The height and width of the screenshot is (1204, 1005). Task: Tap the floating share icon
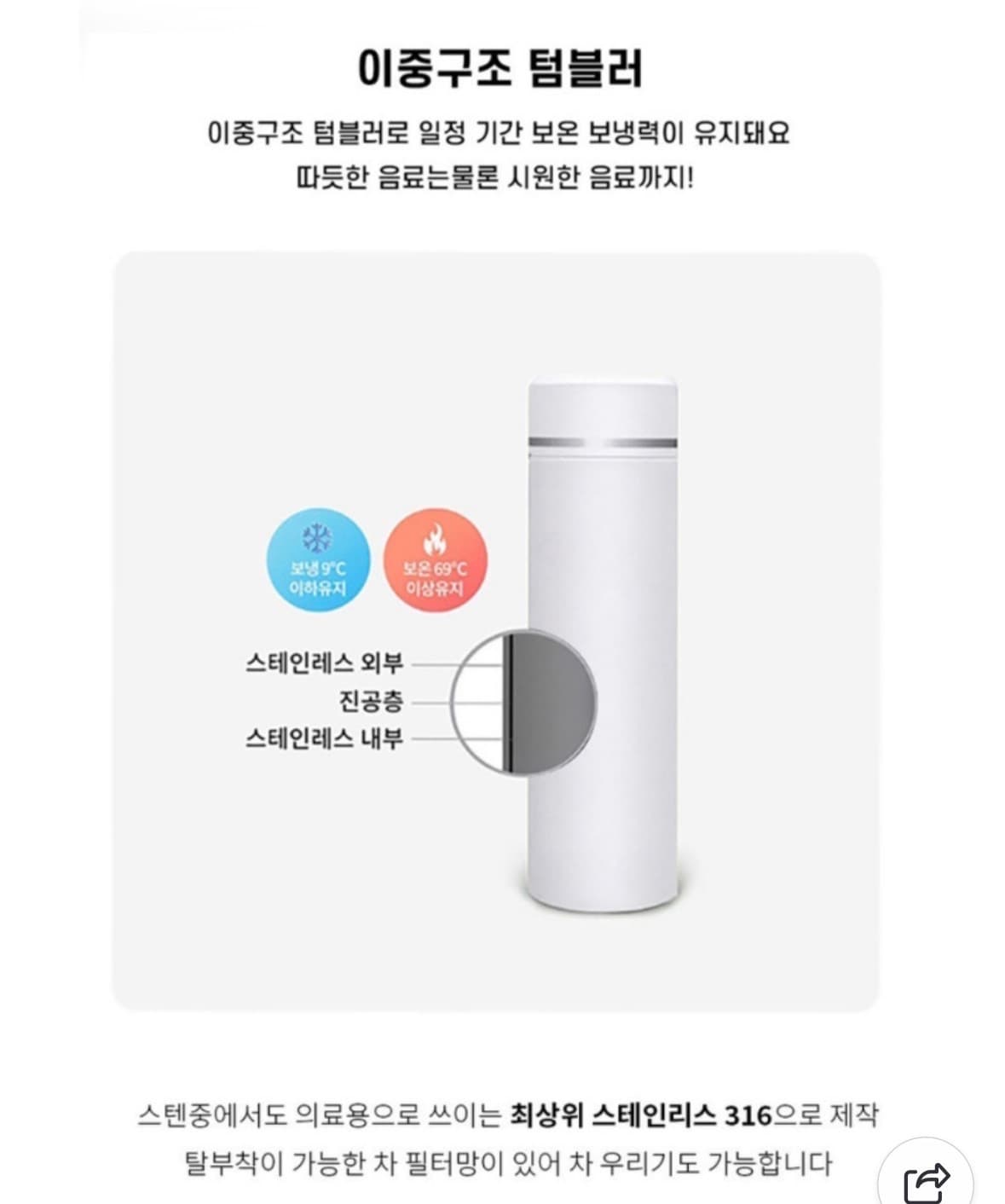click(926, 1180)
